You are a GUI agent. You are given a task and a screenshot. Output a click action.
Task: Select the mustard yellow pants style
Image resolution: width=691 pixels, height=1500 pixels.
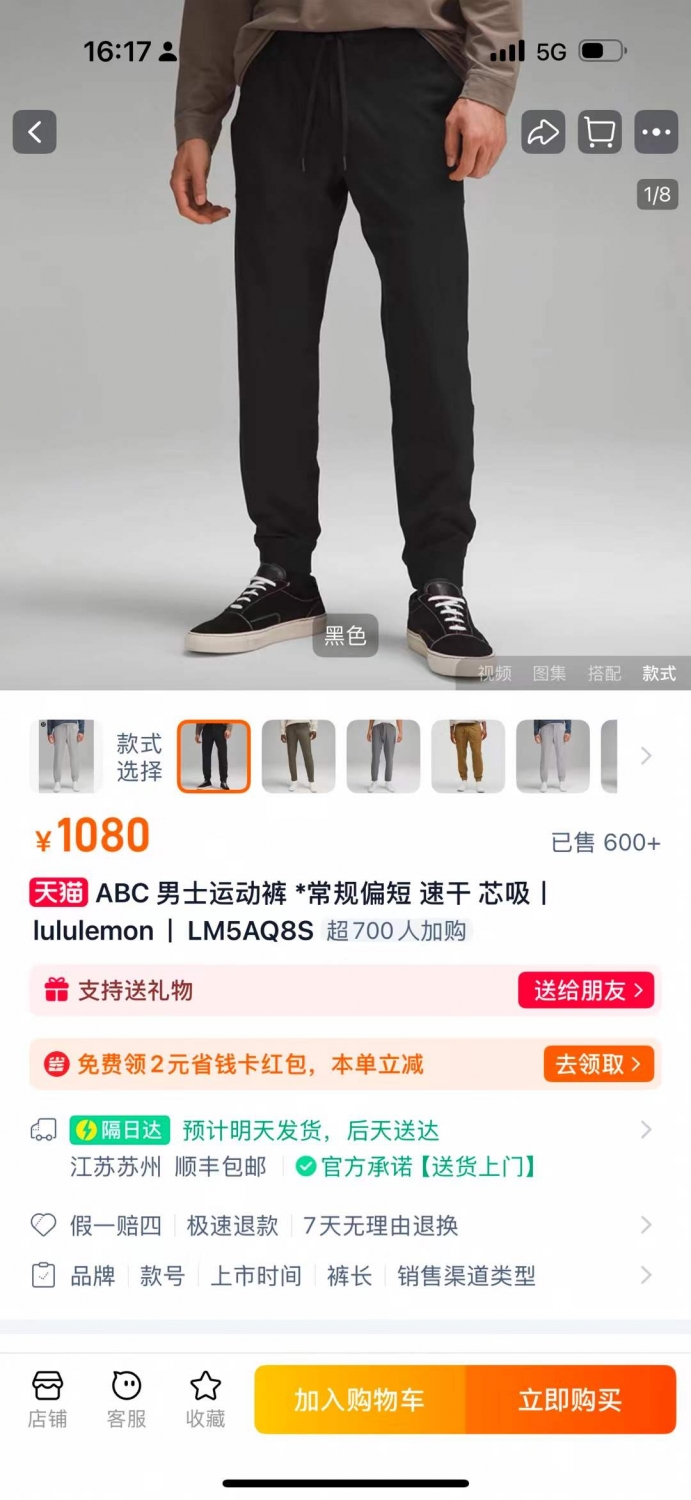click(x=468, y=756)
